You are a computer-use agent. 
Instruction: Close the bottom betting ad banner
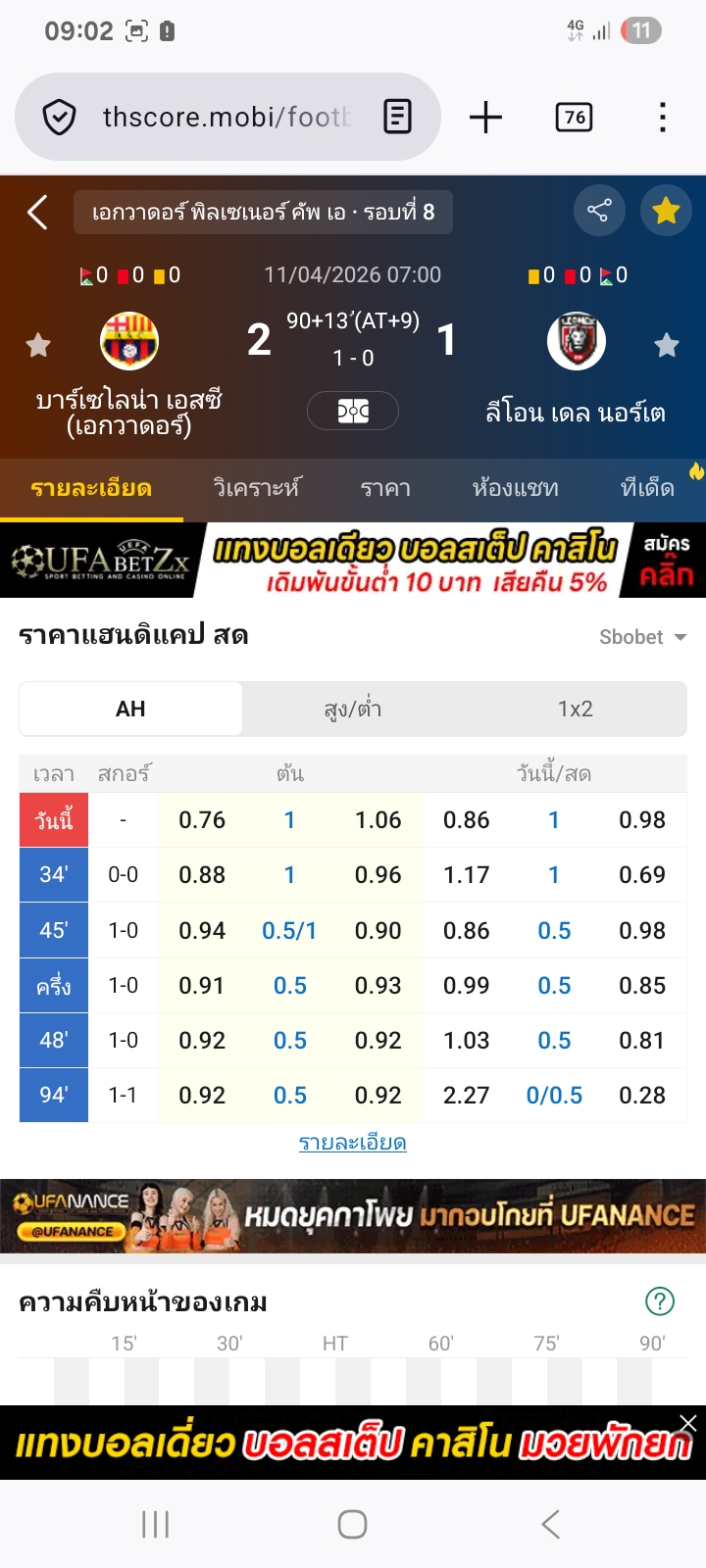point(688,1423)
